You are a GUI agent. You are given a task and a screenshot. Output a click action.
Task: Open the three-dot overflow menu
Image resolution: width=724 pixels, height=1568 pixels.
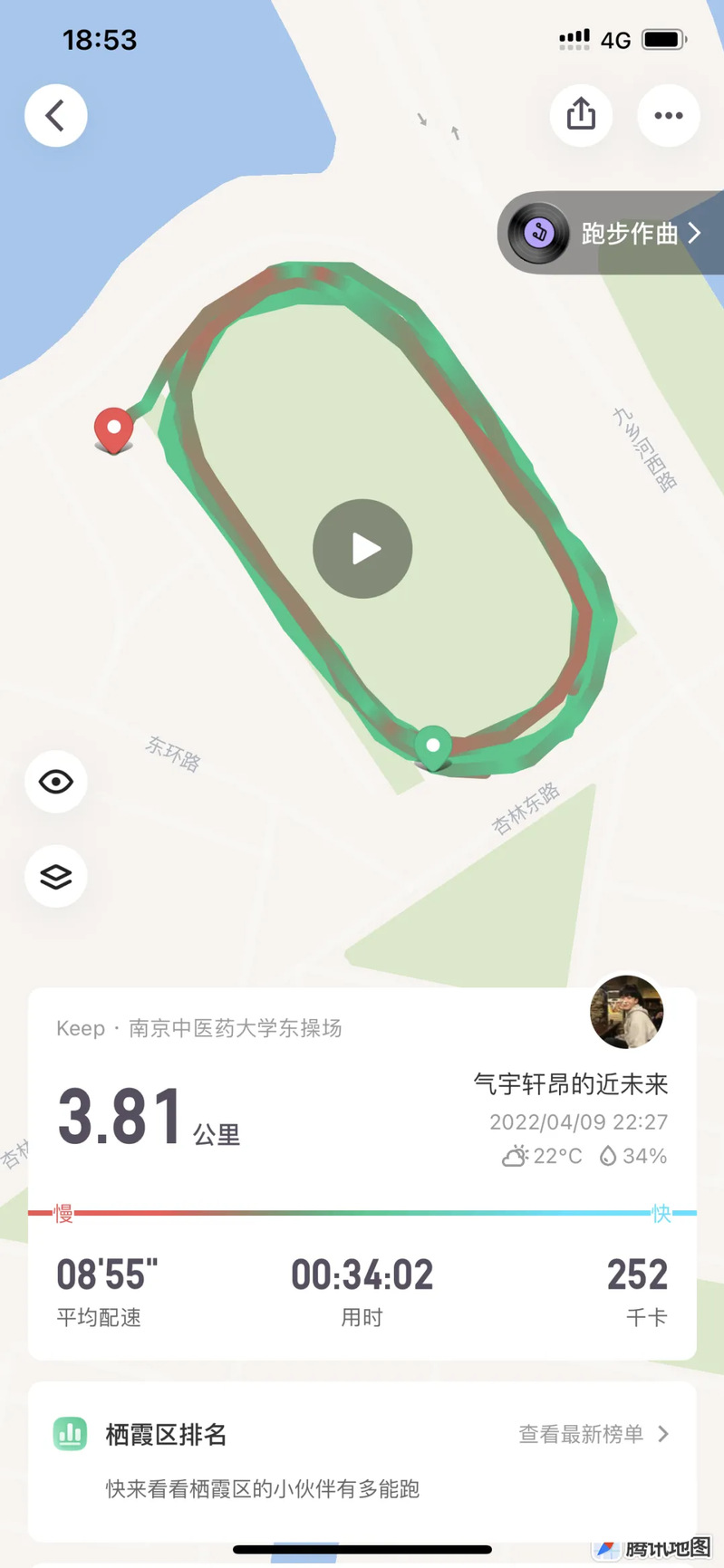point(668,115)
